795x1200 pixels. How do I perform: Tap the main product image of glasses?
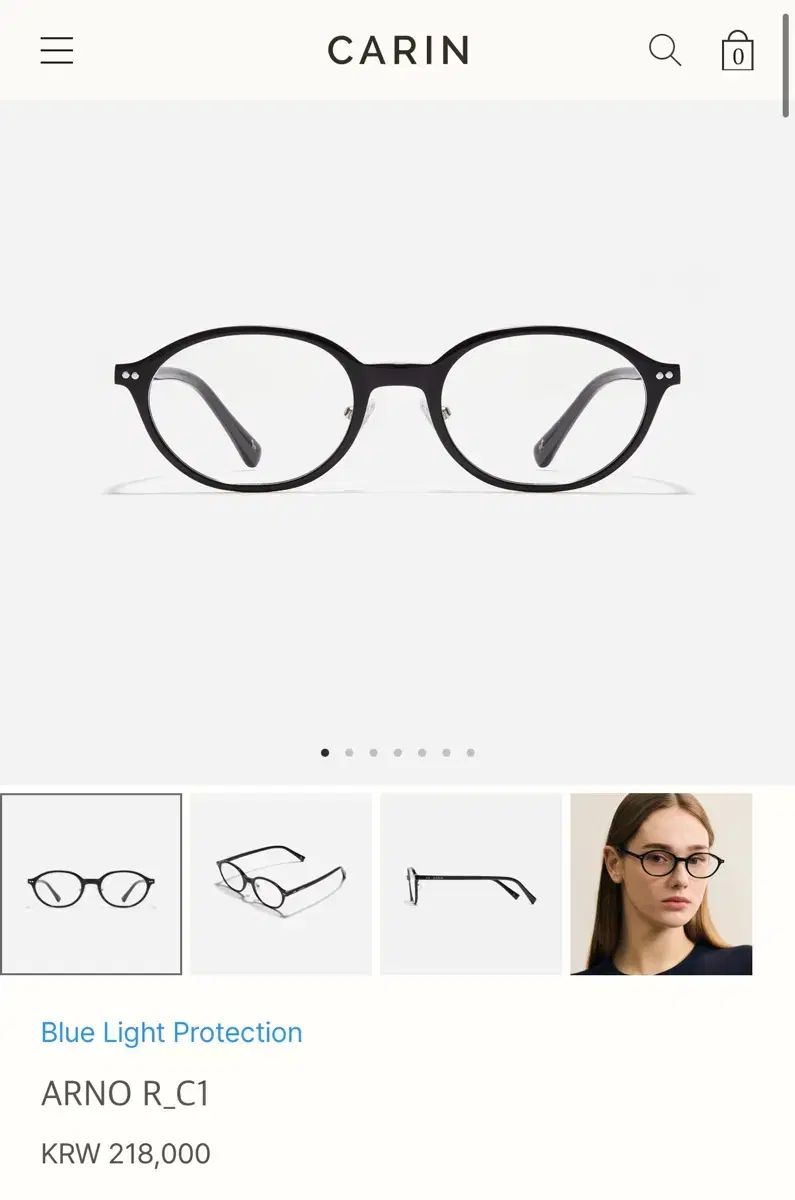(x=397, y=410)
